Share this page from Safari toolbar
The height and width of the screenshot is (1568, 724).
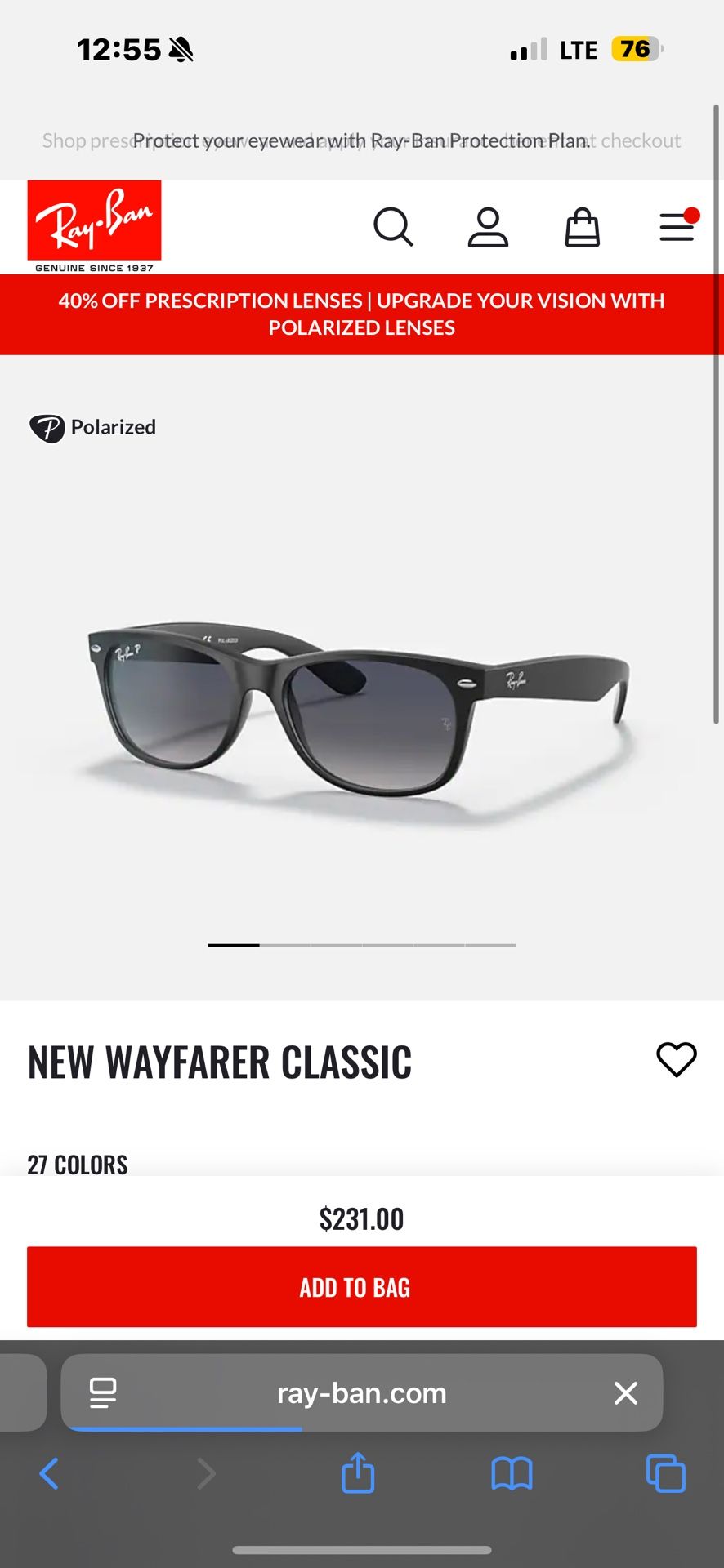358,1472
